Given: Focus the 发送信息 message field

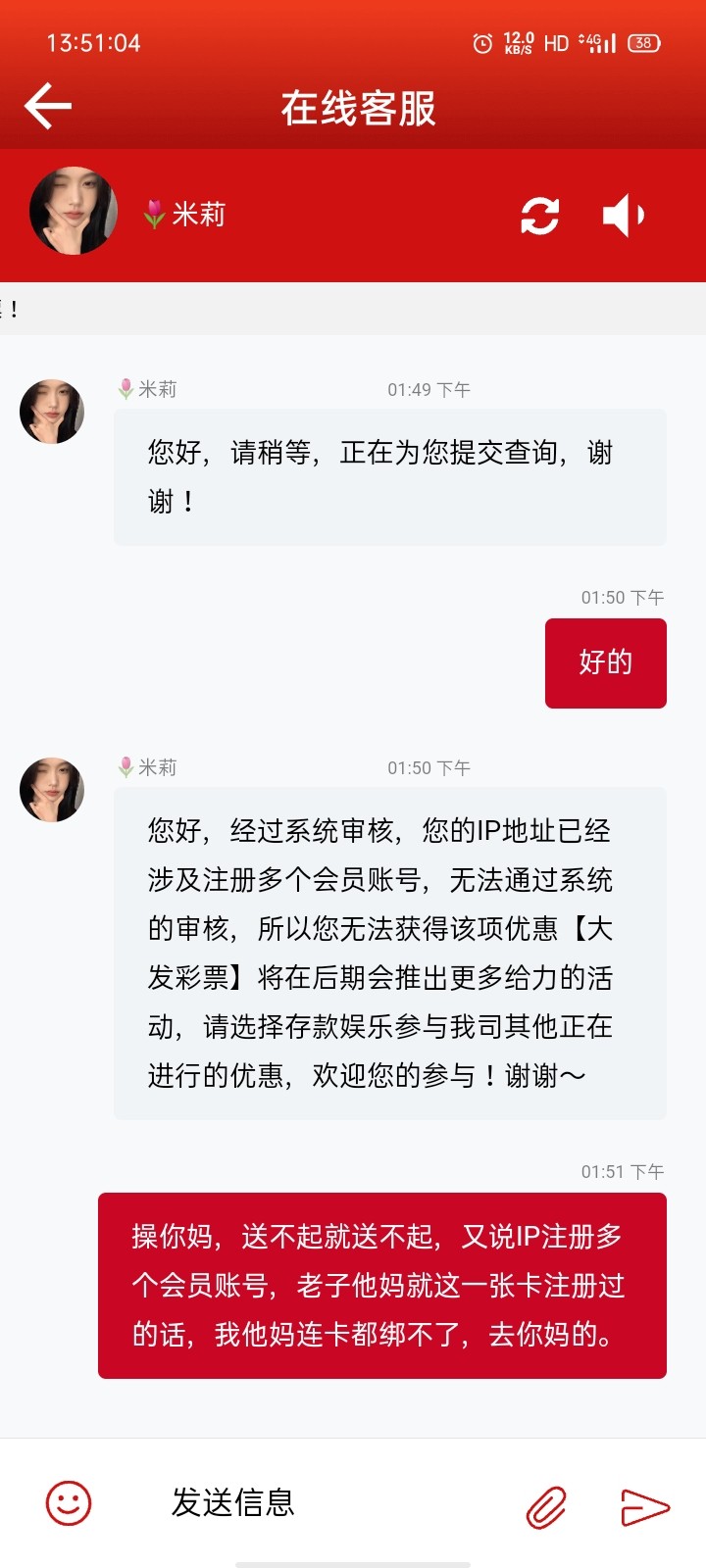Looking at the screenshot, I should [x=324, y=1503].
